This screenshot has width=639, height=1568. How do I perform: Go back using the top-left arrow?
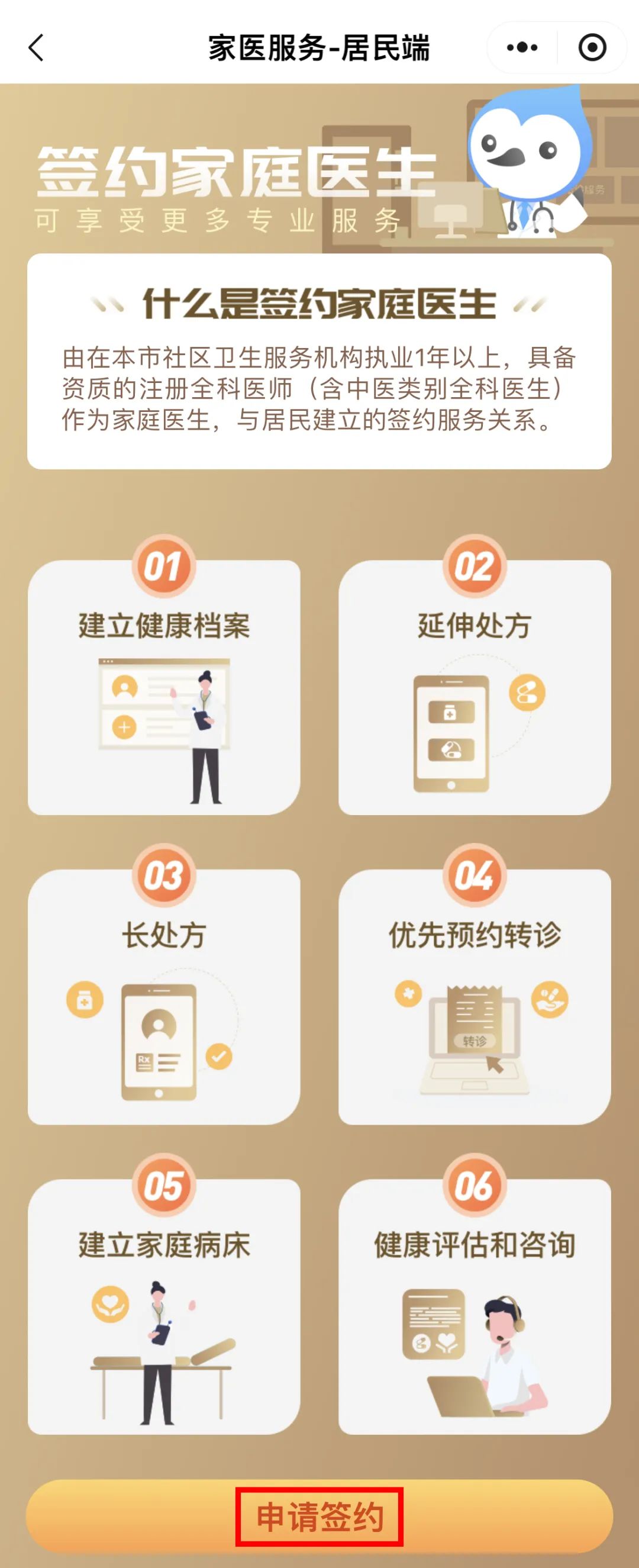(x=37, y=47)
